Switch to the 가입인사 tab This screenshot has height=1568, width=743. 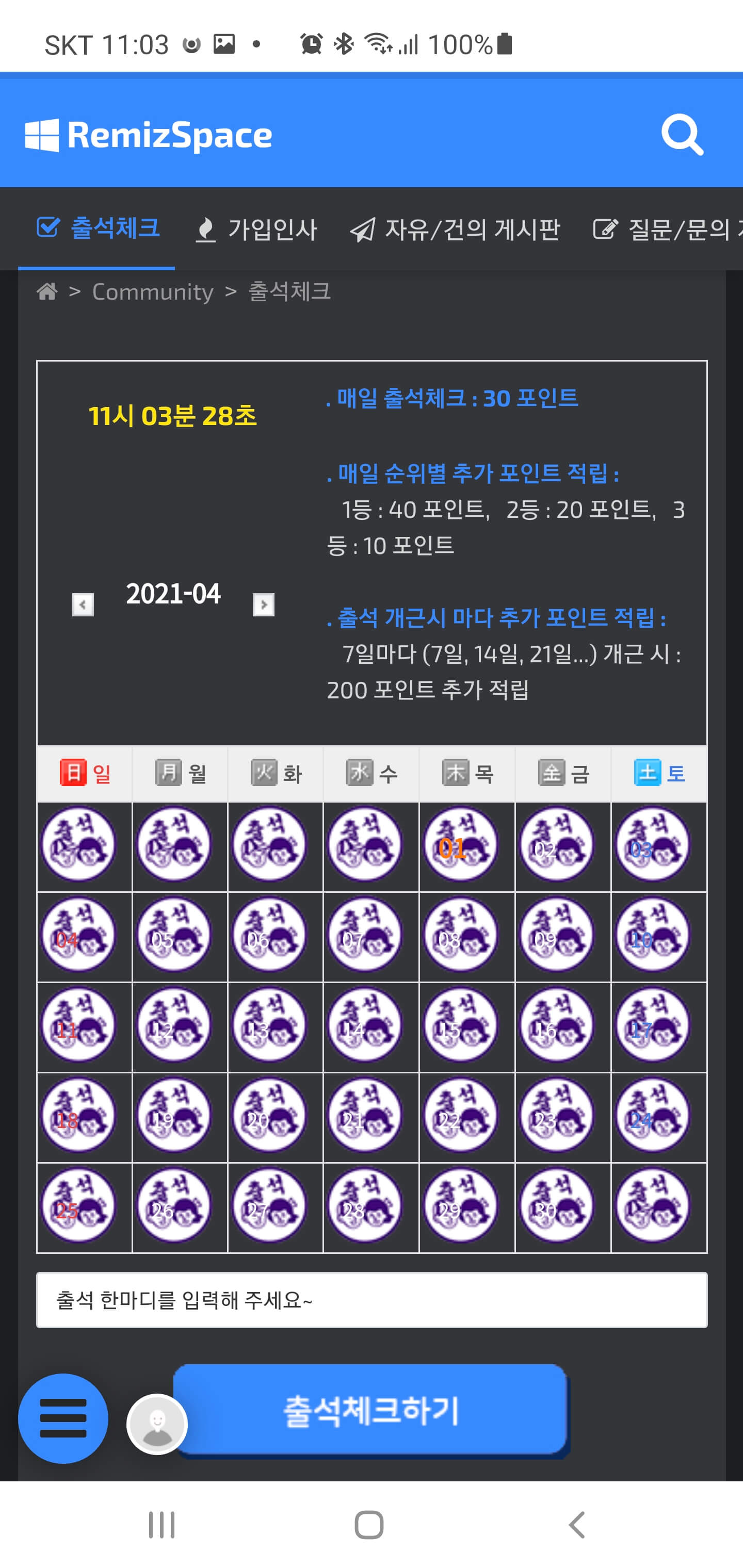(x=256, y=230)
